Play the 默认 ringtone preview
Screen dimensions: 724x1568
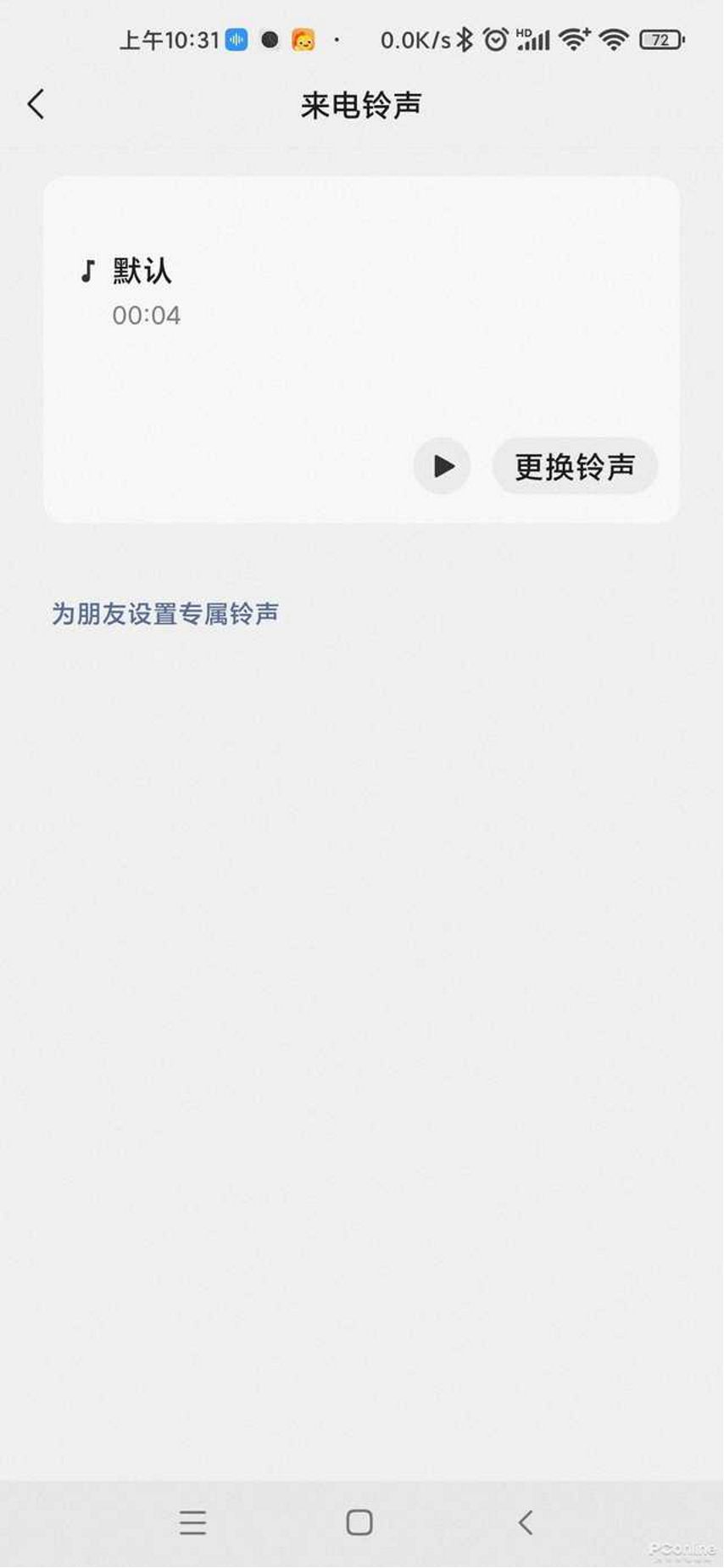pyautogui.click(x=443, y=466)
